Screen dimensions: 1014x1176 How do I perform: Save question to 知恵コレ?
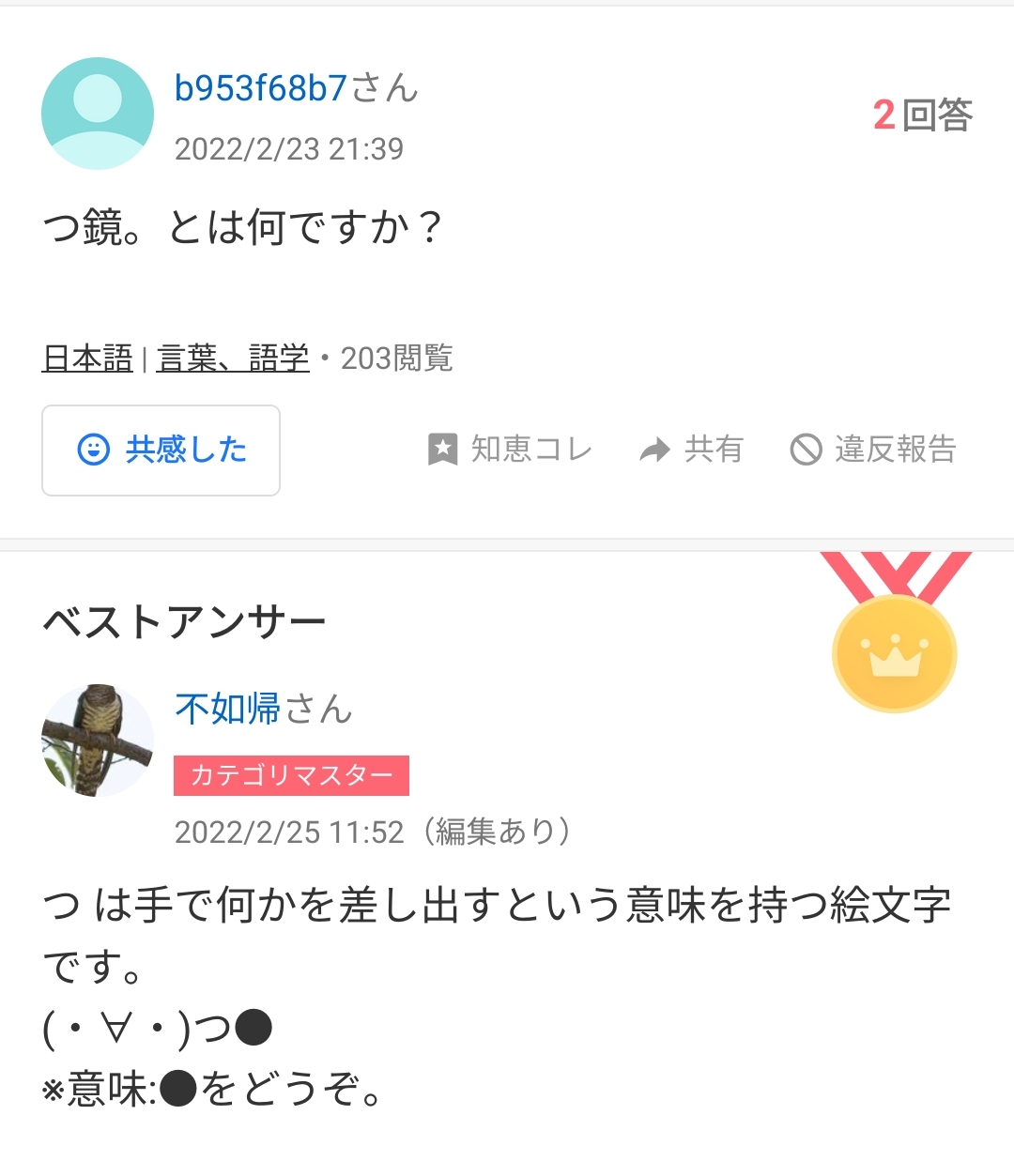click(x=510, y=450)
